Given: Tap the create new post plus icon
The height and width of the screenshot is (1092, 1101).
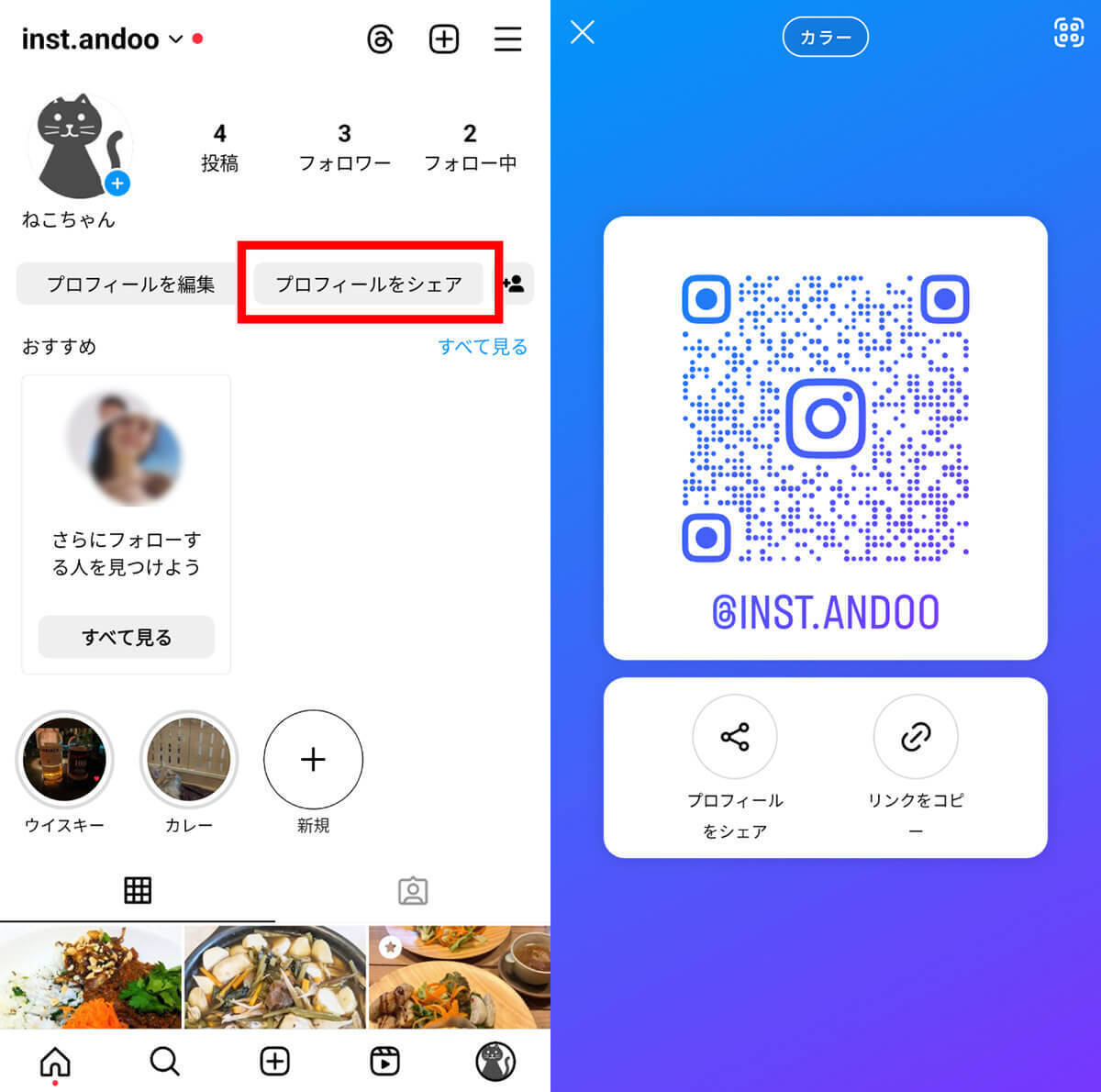Looking at the screenshot, I should pyautogui.click(x=444, y=39).
